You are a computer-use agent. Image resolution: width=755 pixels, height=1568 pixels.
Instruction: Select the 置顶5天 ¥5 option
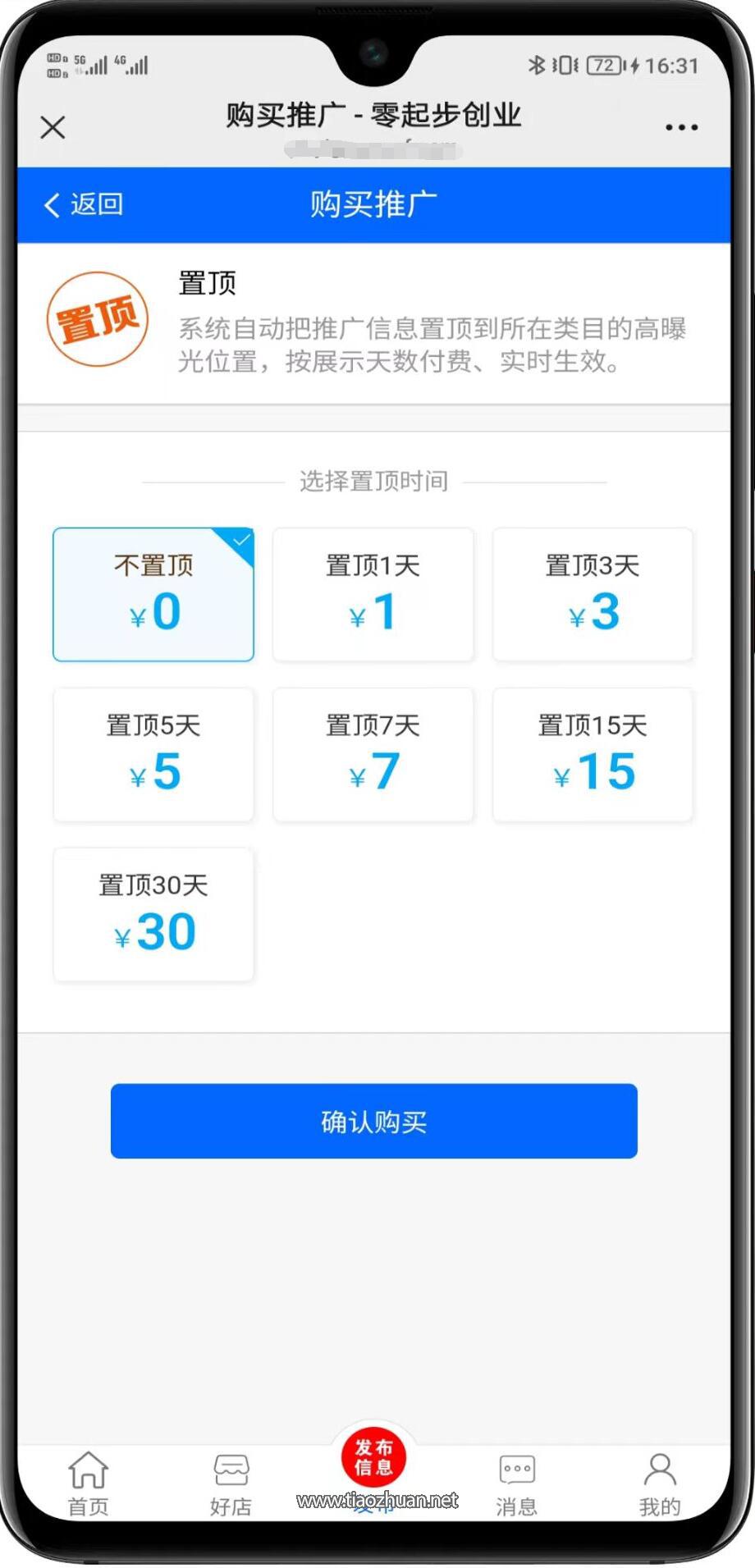click(x=153, y=753)
